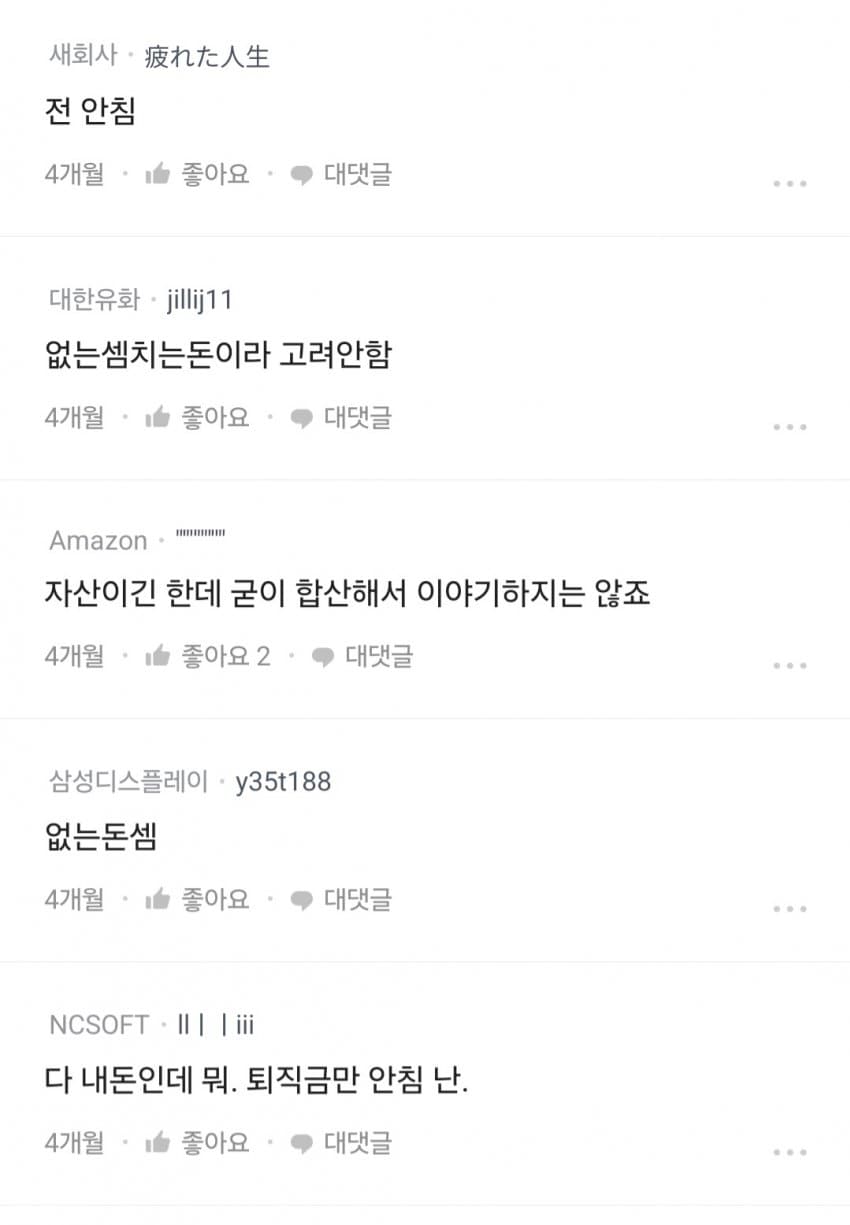Toggle like on the 삼성디스플레이 user's comment

[155, 900]
